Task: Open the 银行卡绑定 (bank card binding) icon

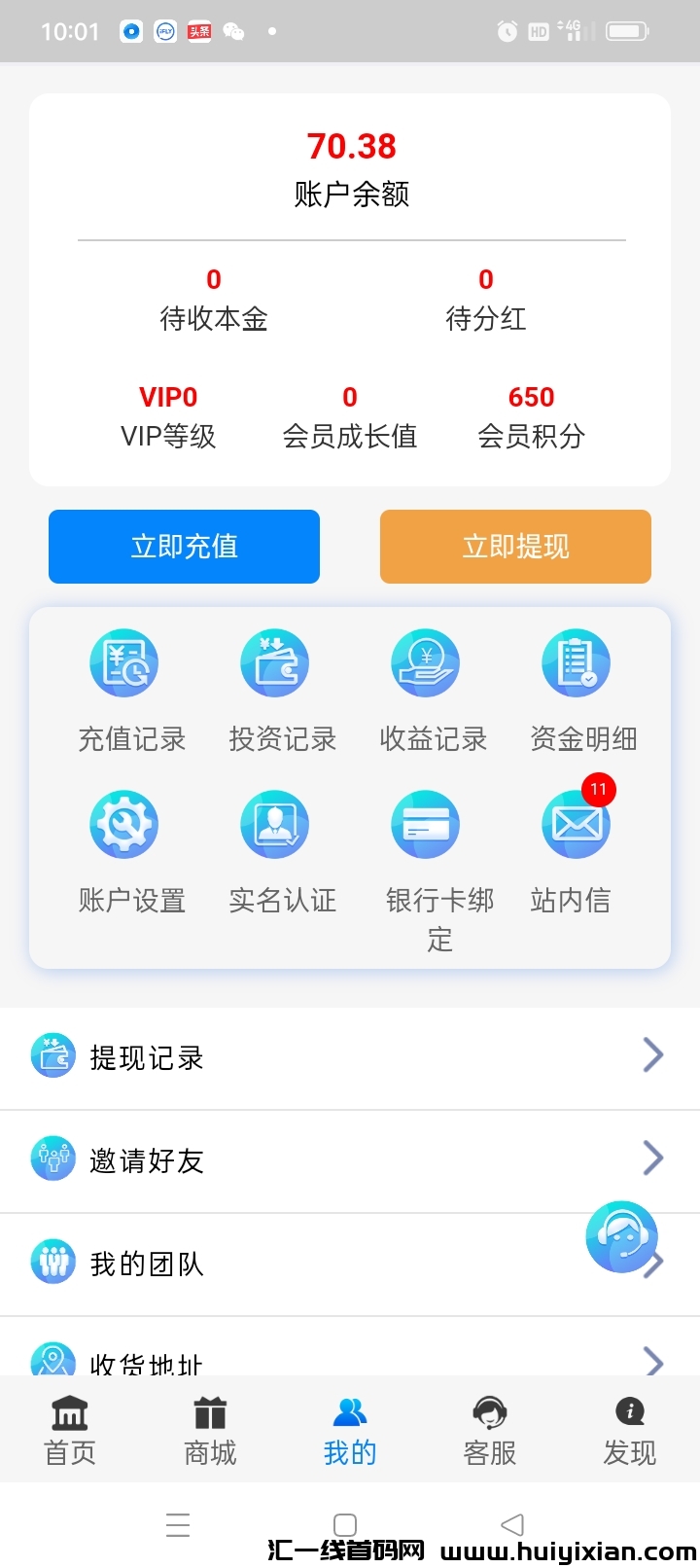Action: tap(425, 823)
